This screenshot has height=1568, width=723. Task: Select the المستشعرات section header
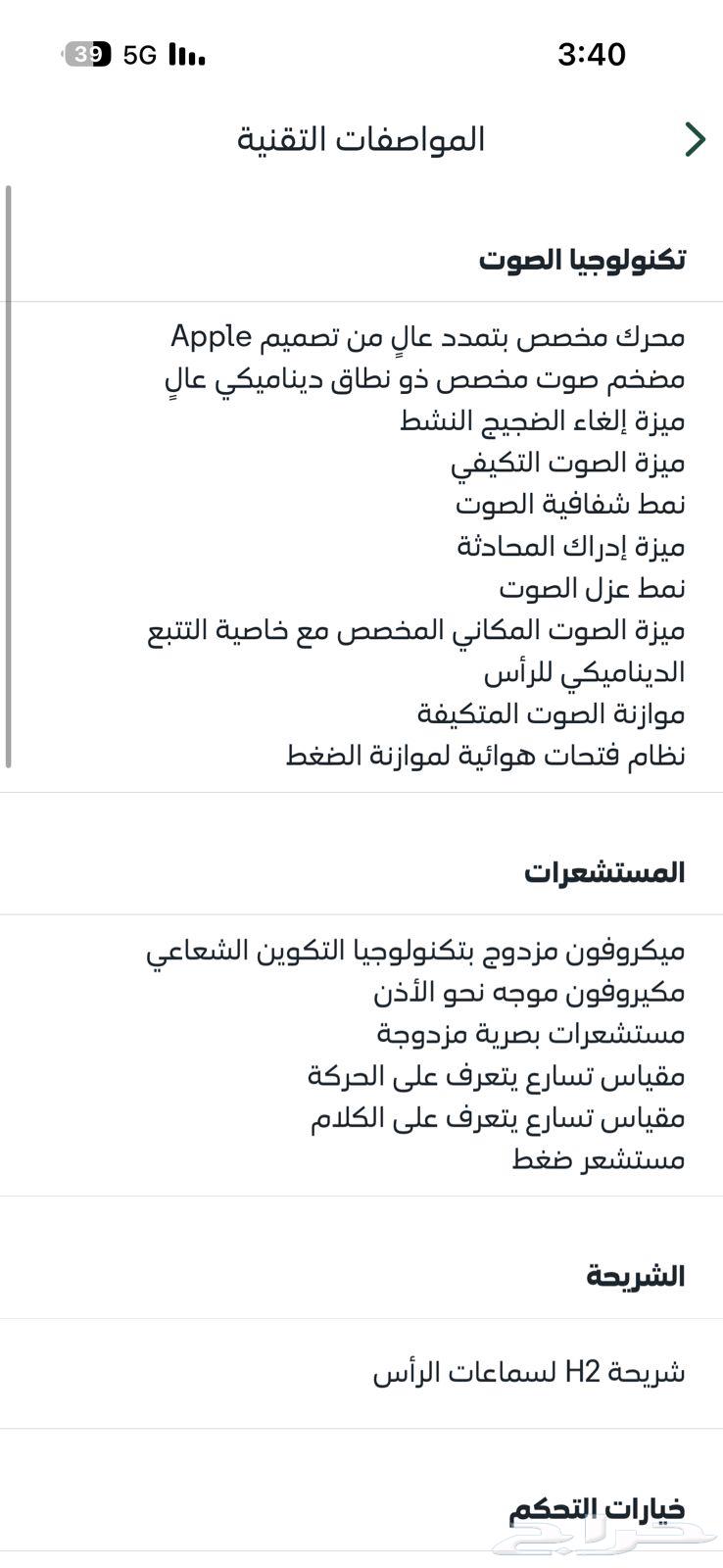[x=607, y=870]
